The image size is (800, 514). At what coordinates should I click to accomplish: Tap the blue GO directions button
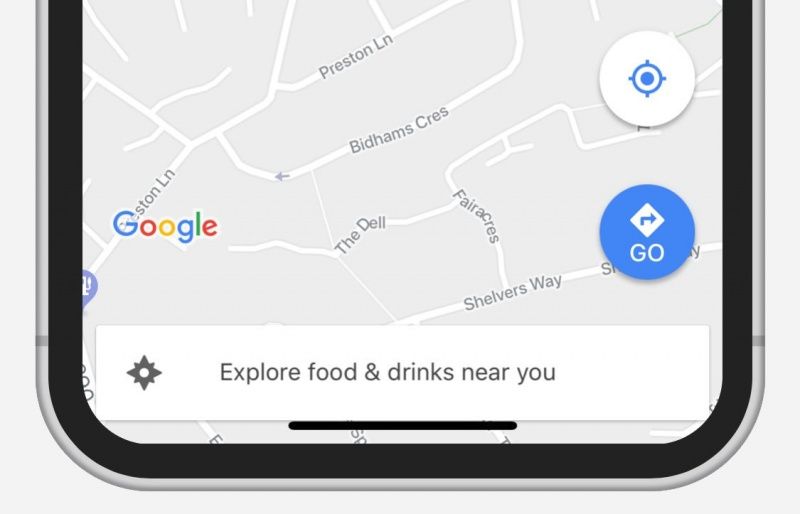tap(647, 232)
